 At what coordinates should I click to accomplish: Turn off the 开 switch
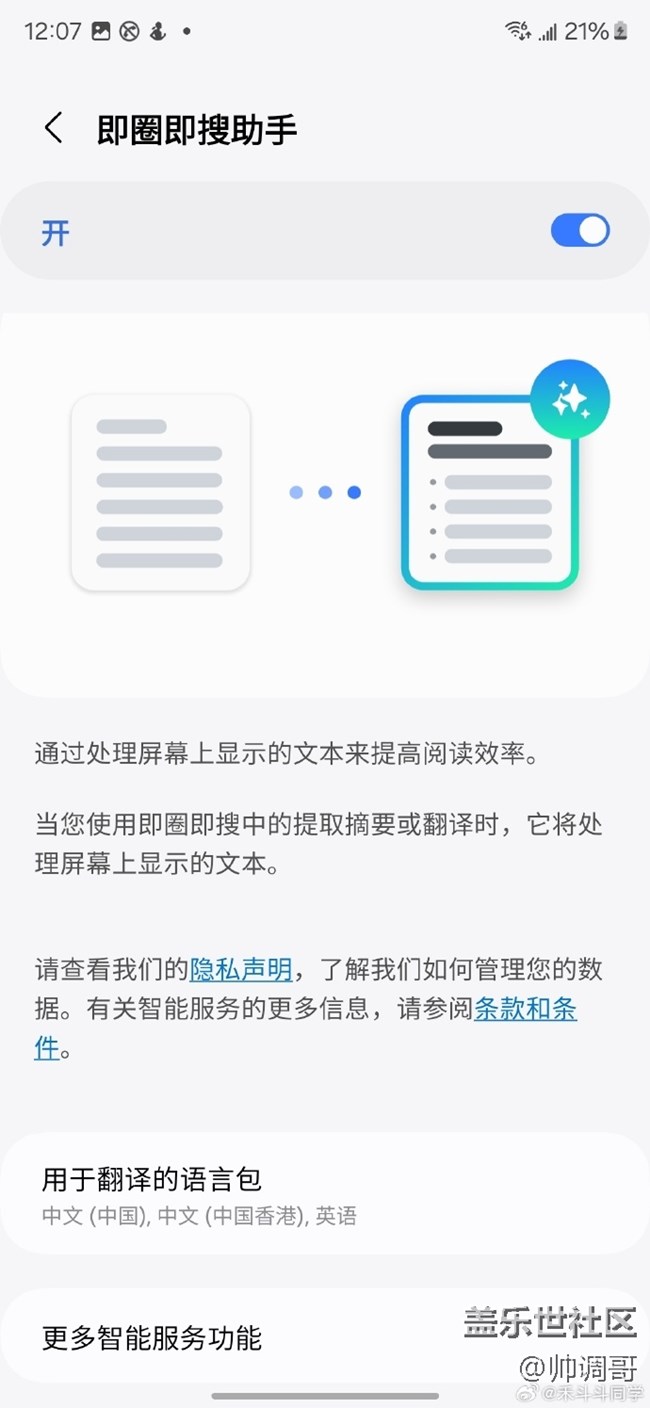click(580, 231)
